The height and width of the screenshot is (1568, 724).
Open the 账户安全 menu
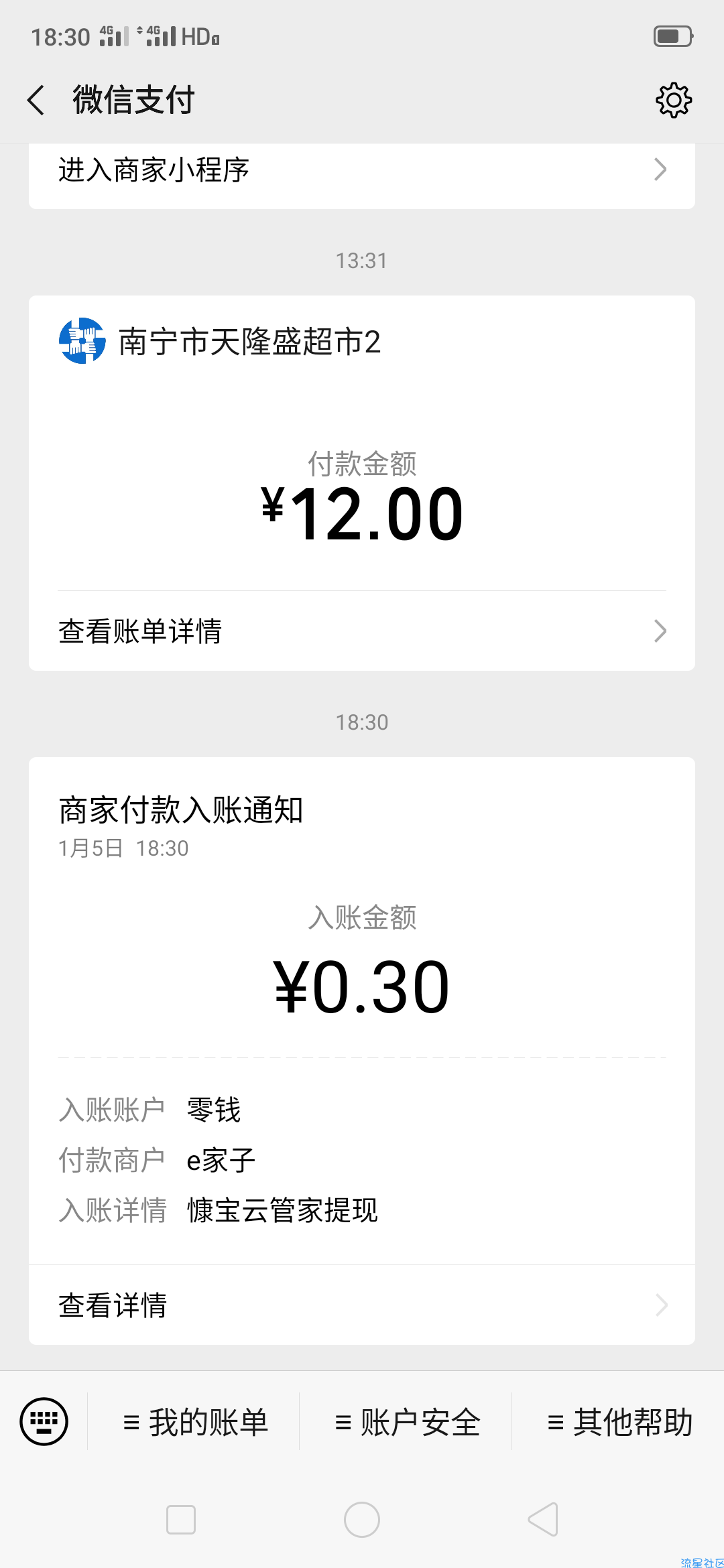(406, 1421)
